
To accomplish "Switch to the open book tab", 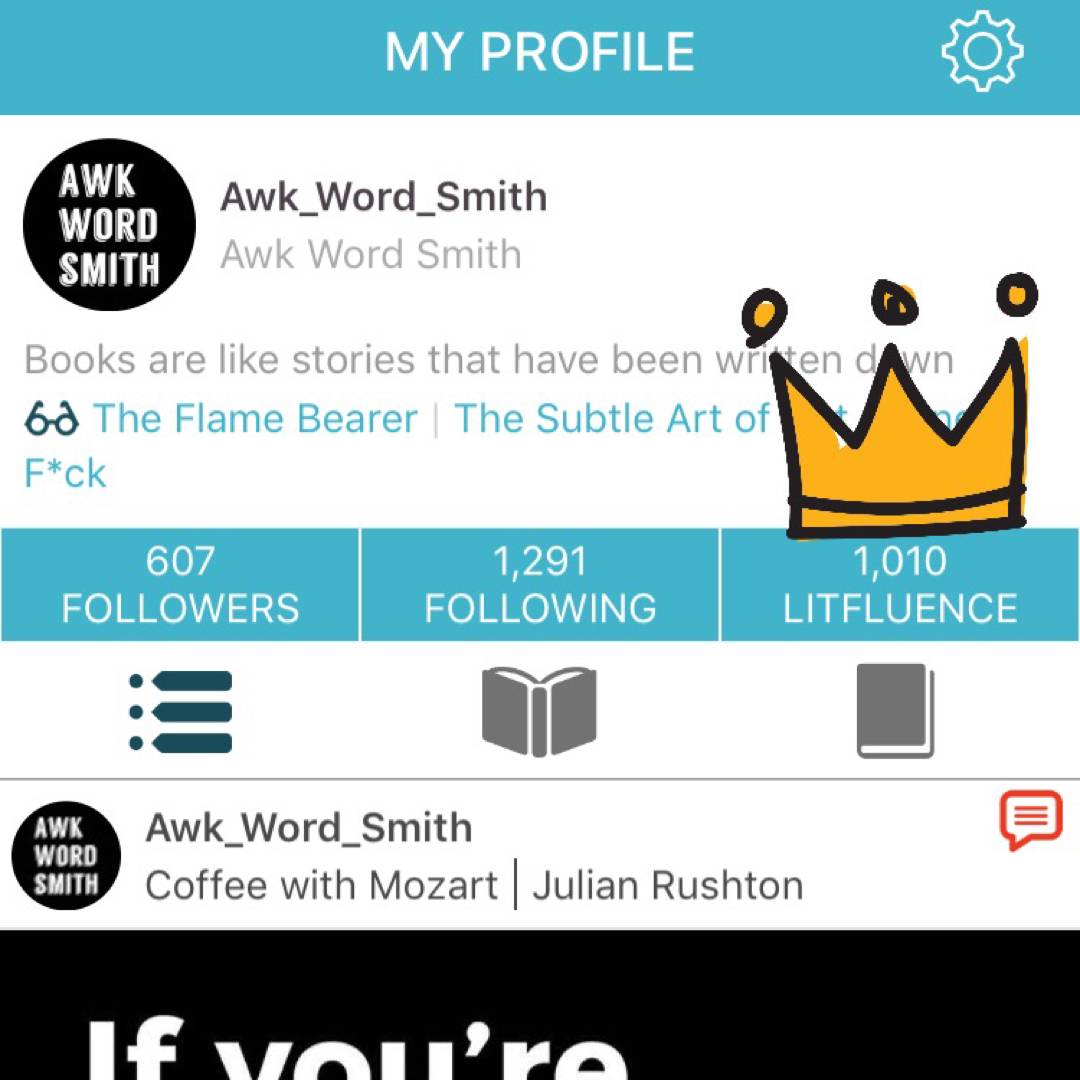I will (539, 712).
